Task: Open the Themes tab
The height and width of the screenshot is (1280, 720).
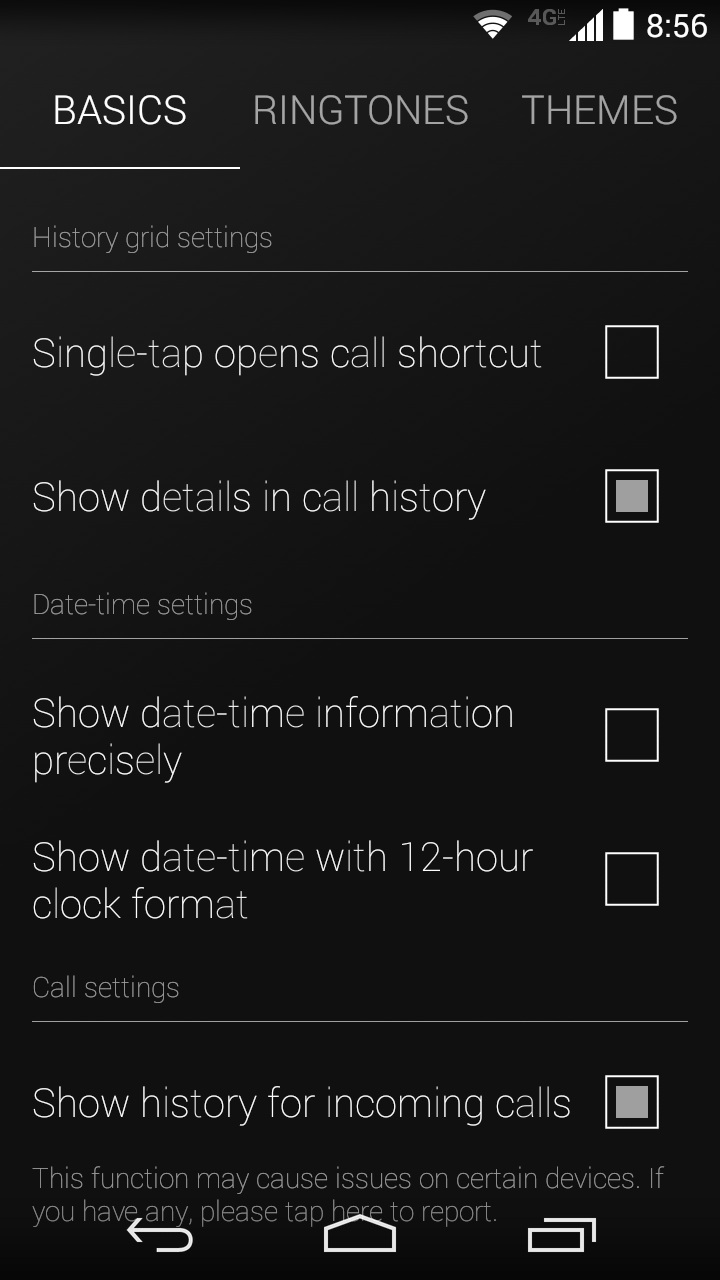Action: (x=599, y=110)
